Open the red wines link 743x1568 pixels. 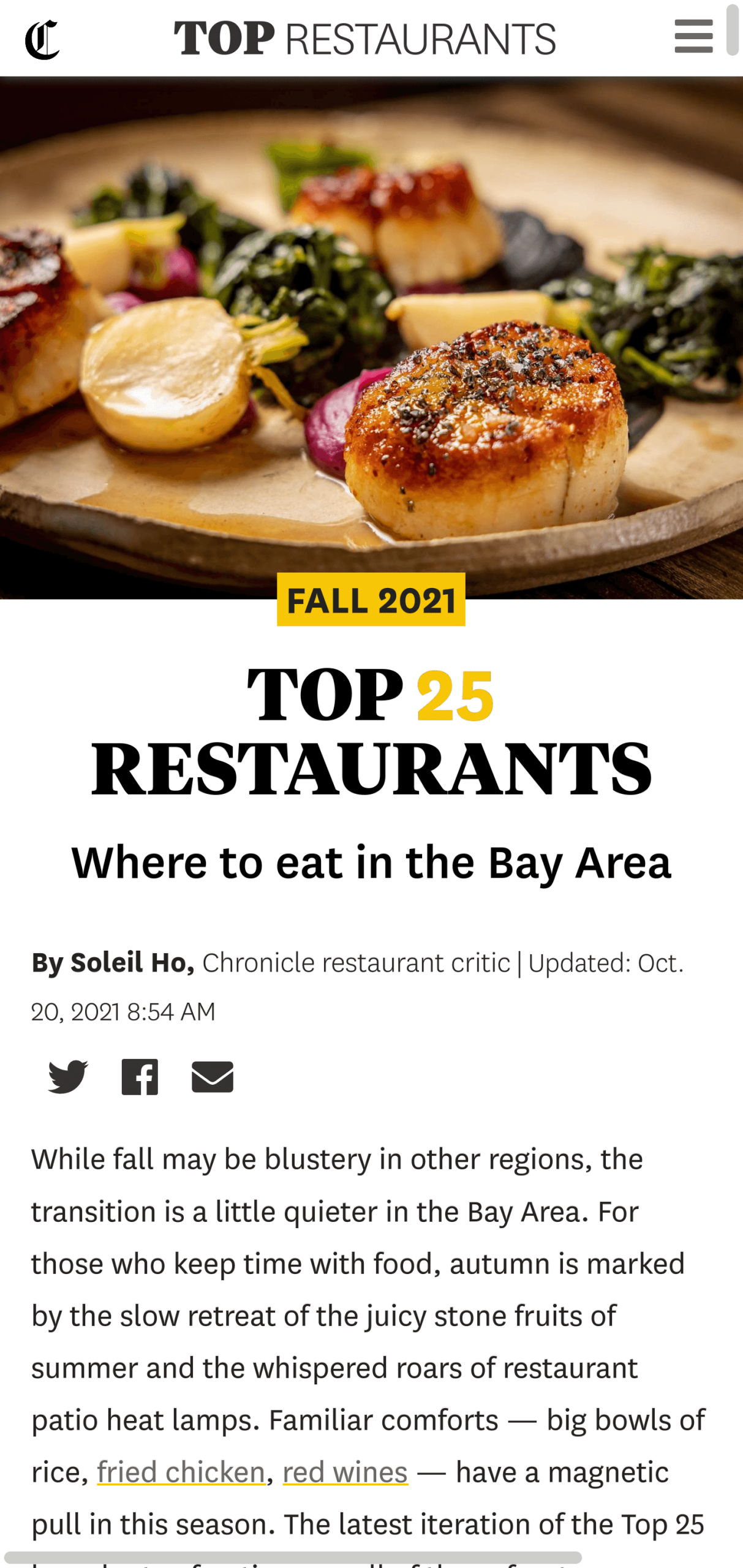pos(345,1471)
